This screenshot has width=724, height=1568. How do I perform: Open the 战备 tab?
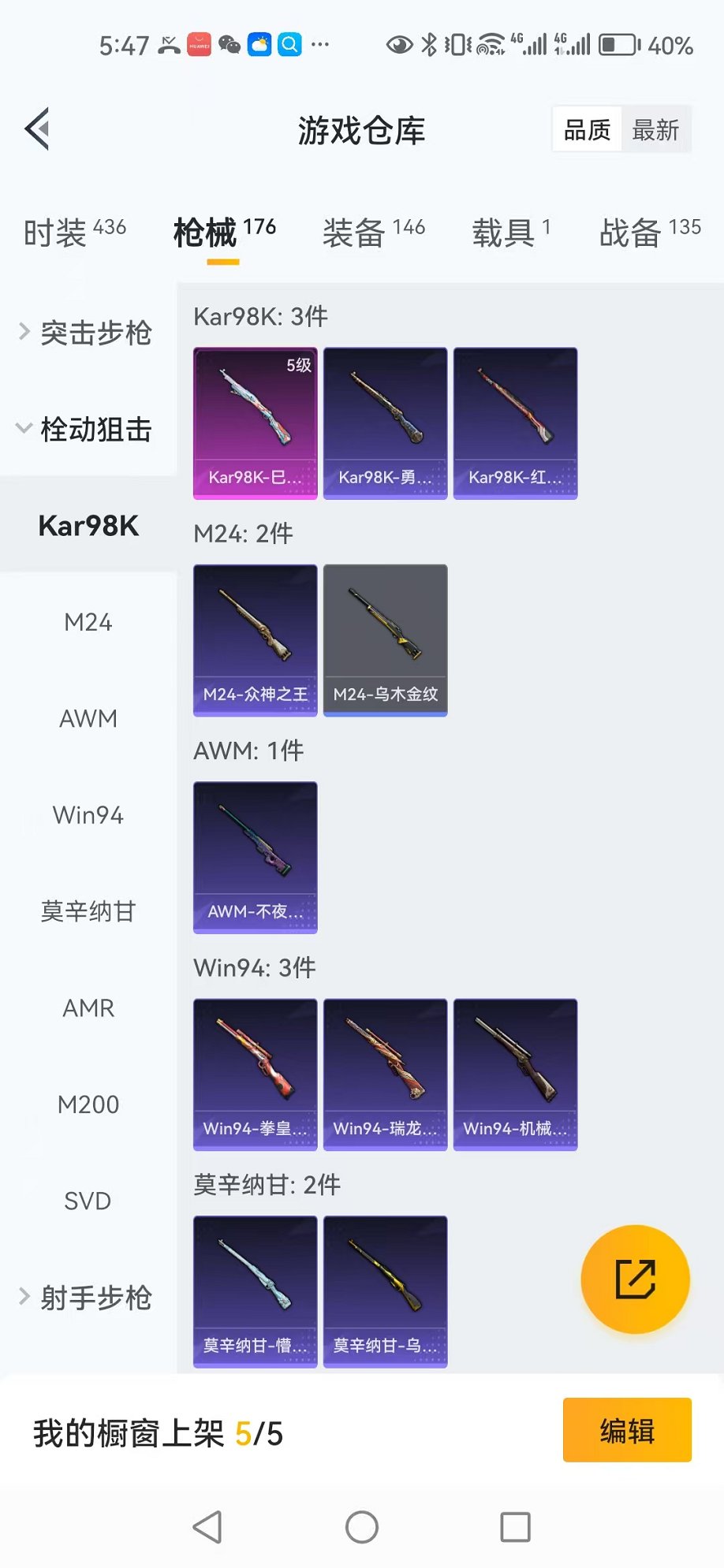650,233
